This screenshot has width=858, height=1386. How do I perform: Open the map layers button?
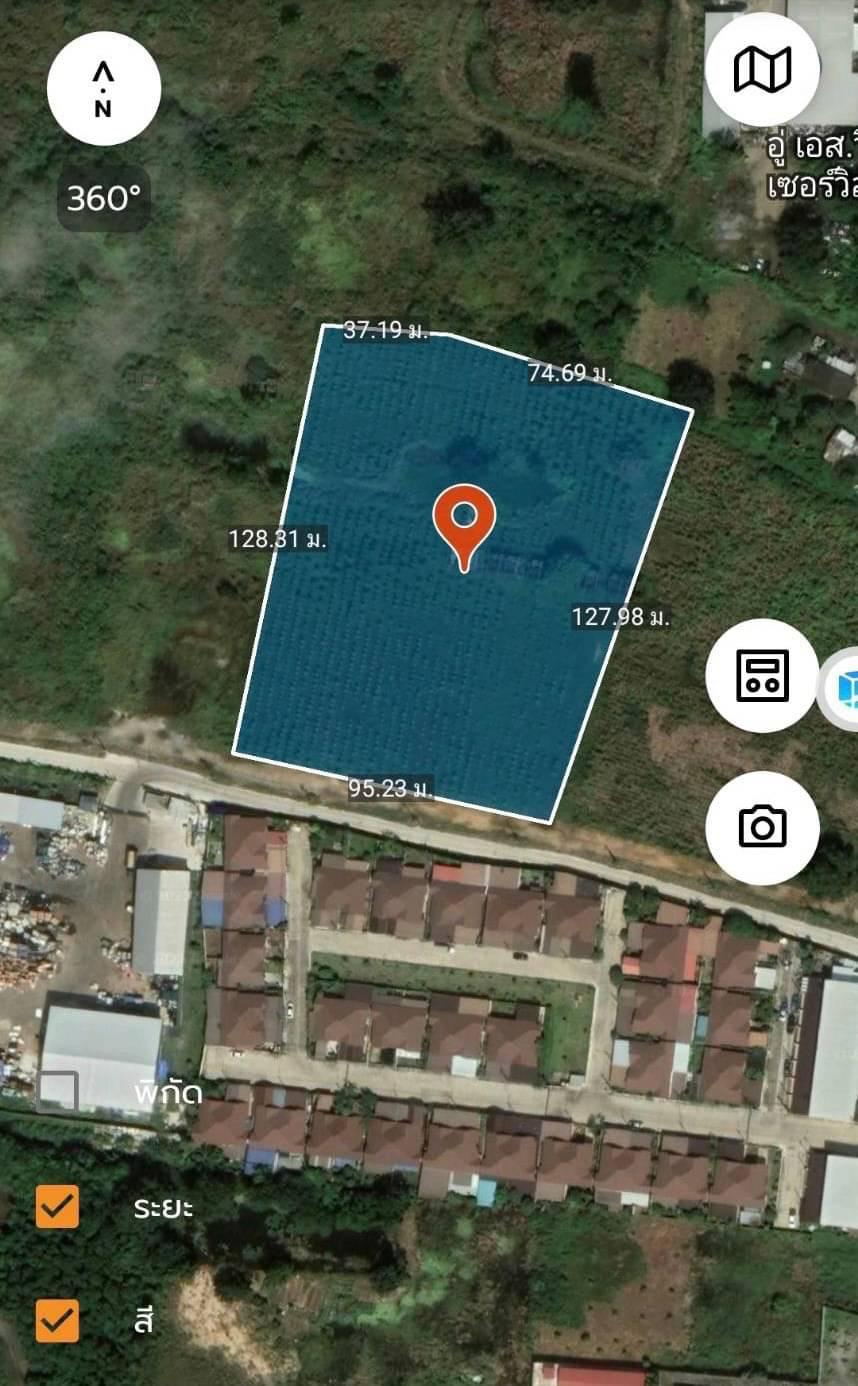pyautogui.click(x=762, y=69)
